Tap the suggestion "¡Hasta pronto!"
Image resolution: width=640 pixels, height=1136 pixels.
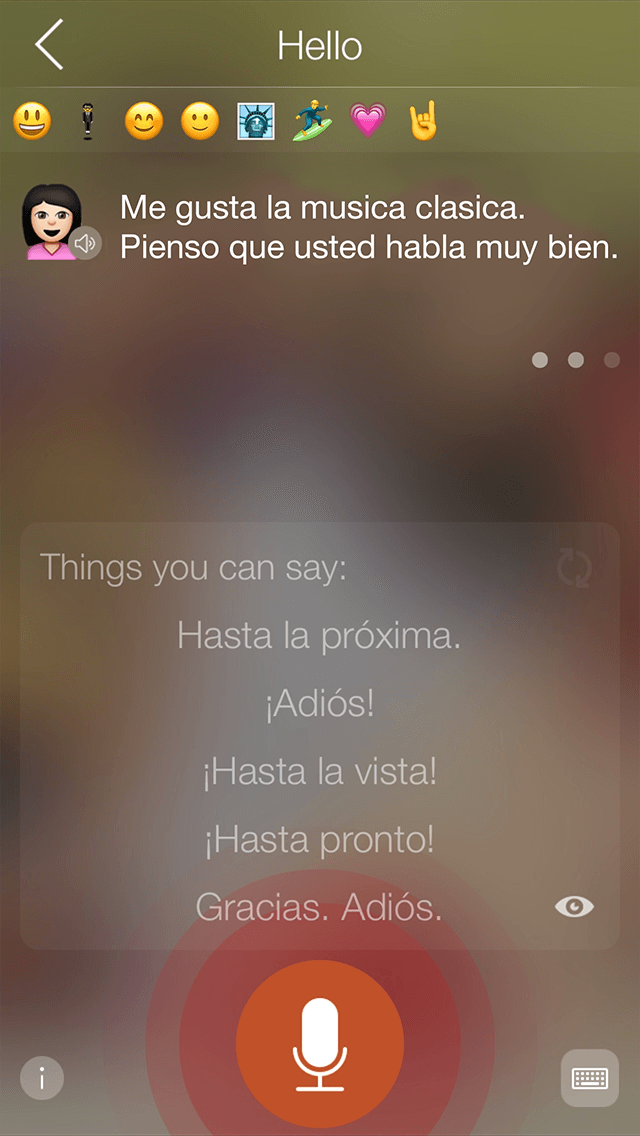320,840
